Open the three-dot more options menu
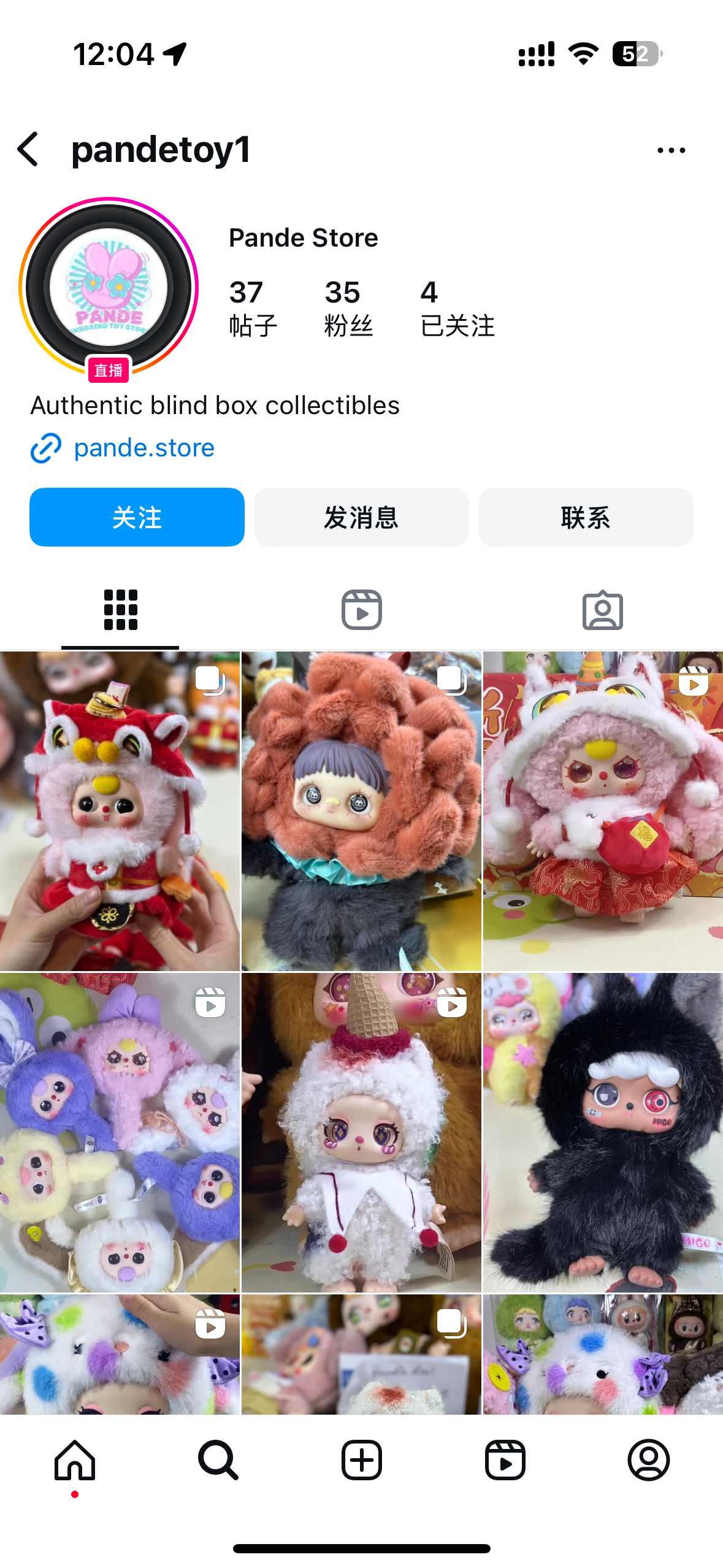Image resolution: width=723 pixels, height=1568 pixels. click(x=671, y=150)
